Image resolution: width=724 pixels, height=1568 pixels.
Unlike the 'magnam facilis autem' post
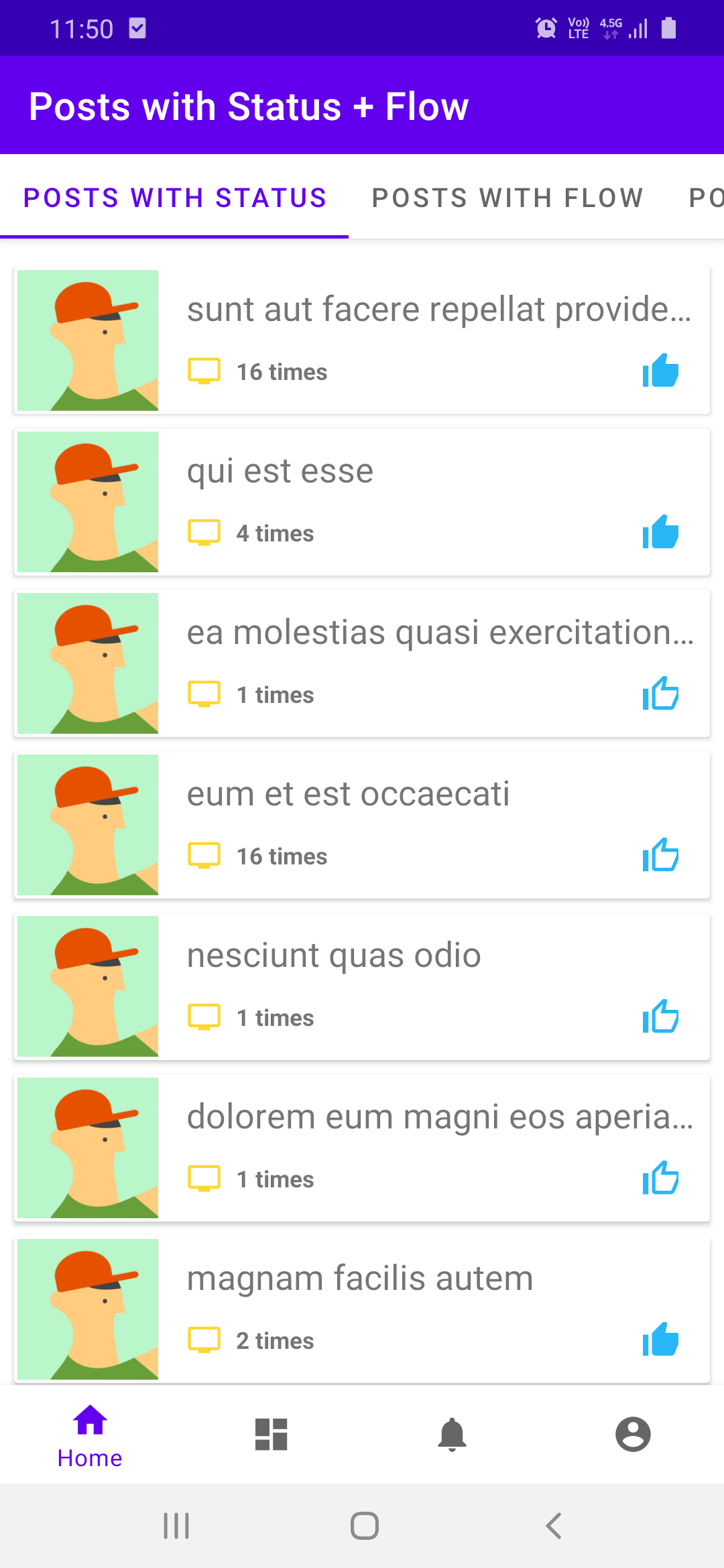pyautogui.click(x=660, y=1340)
